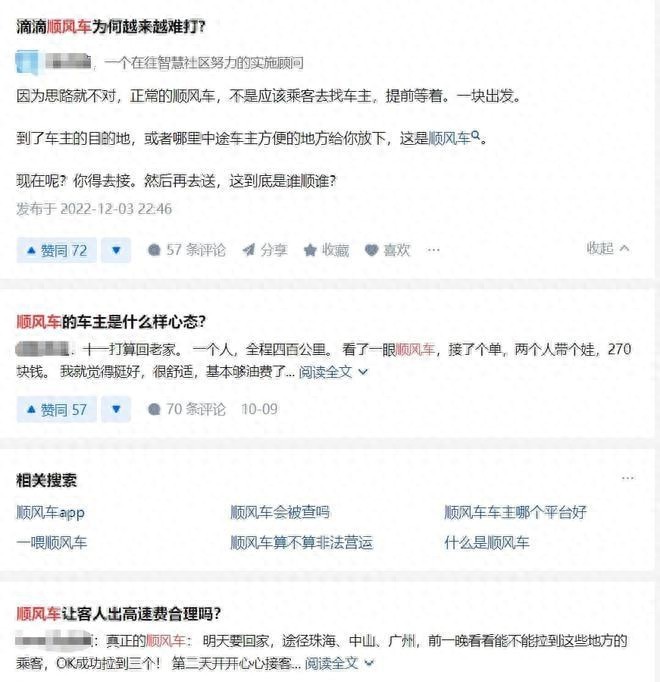The image size is (660, 682).
Task: Collapse the first answer with 收起
Action: 608,248
